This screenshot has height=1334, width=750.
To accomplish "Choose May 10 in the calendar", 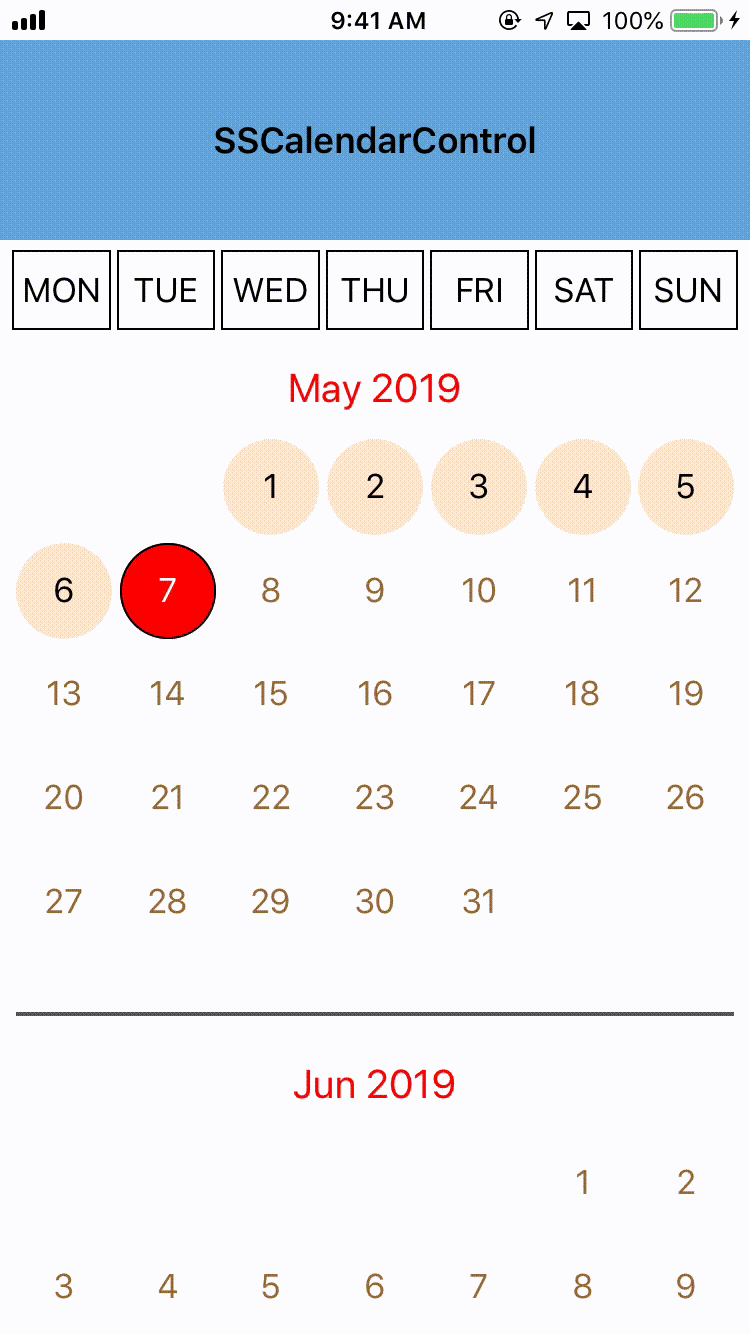I will [x=479, y=590].
